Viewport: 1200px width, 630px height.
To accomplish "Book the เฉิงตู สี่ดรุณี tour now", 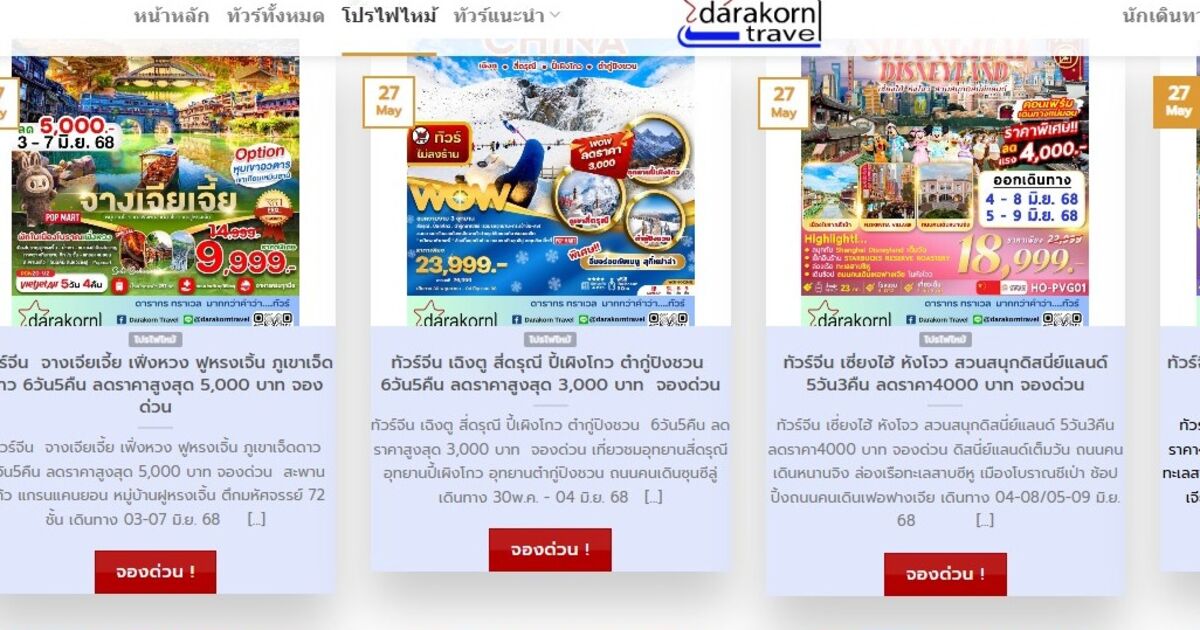I will 550,550.
